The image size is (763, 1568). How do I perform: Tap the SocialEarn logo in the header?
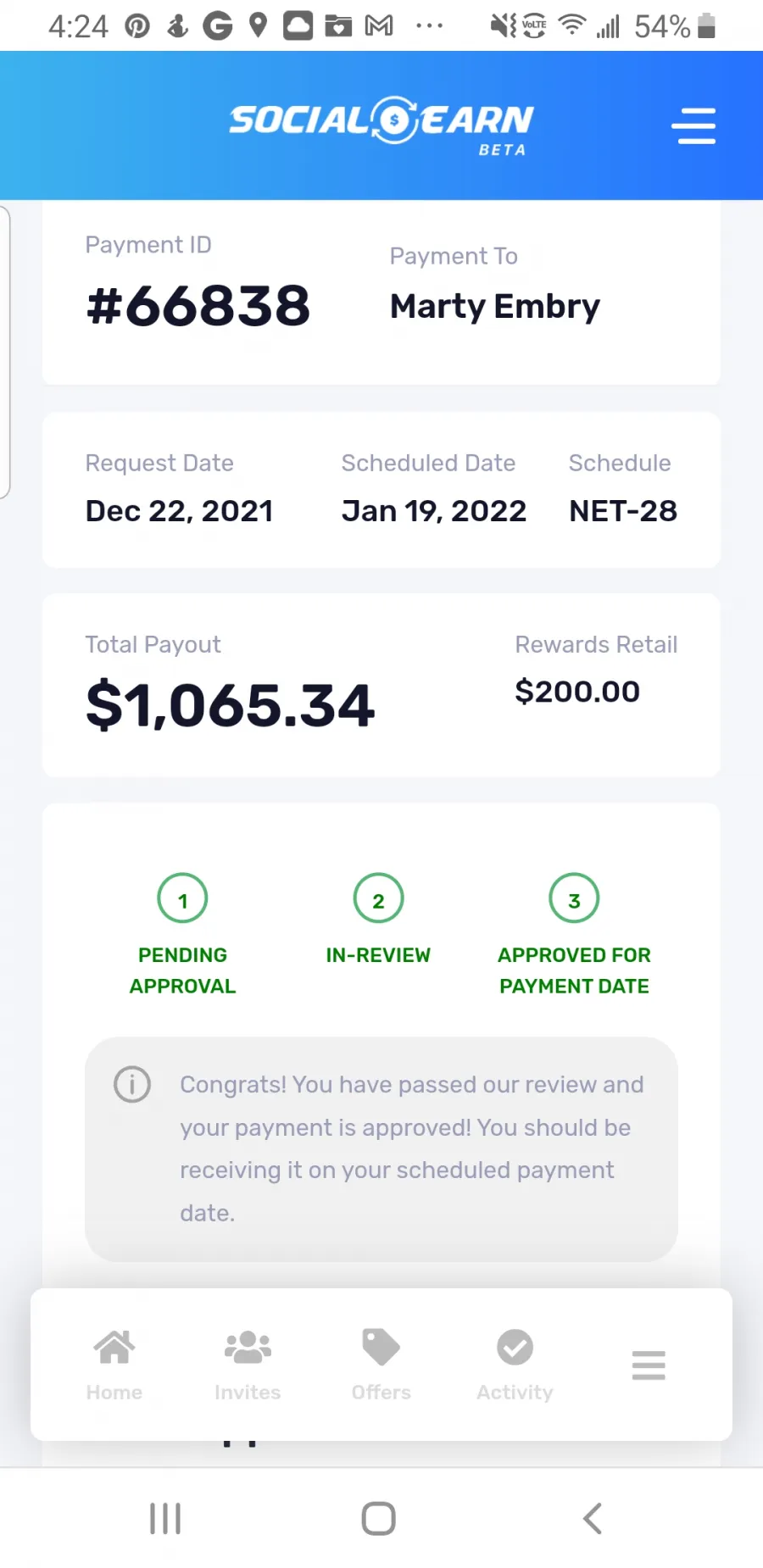381,125
